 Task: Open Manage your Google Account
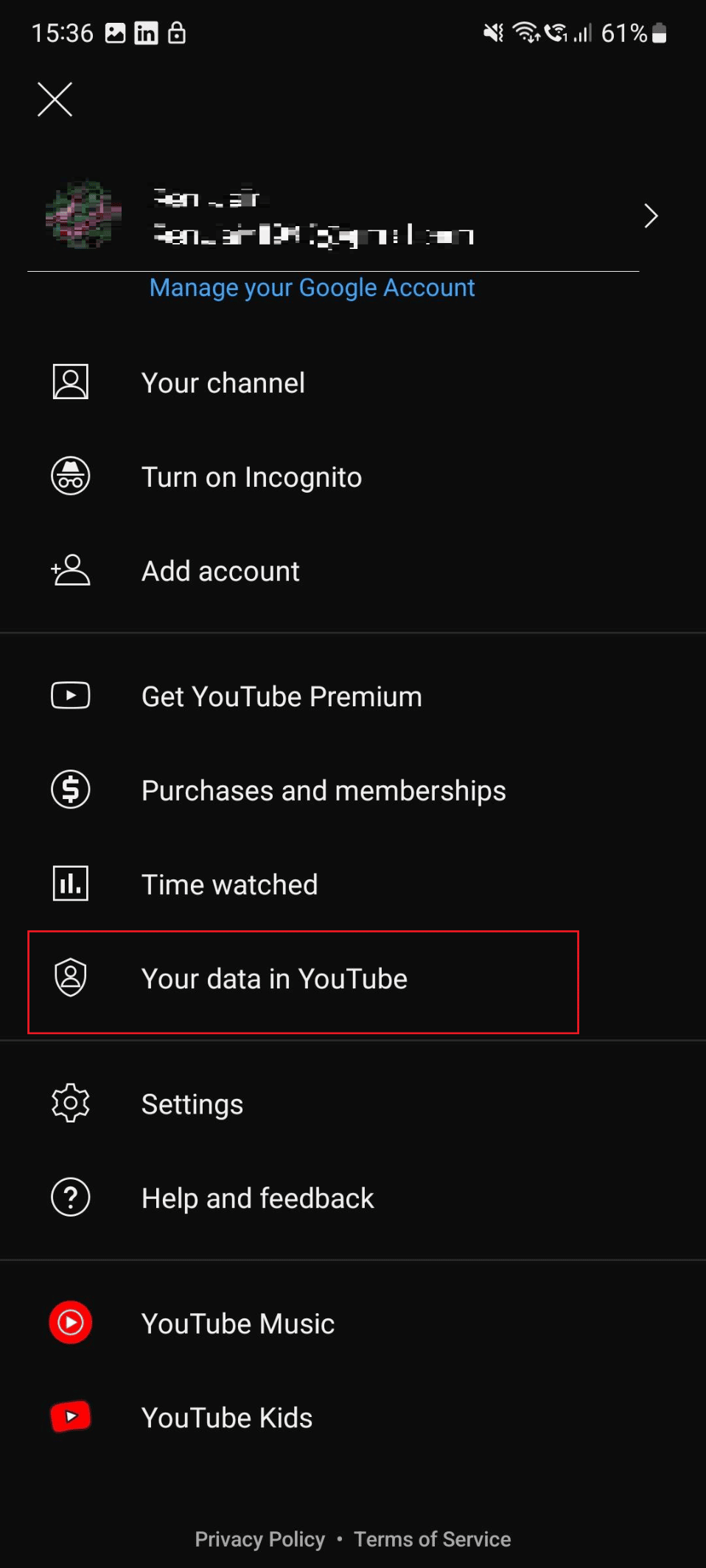pos(312,287)
